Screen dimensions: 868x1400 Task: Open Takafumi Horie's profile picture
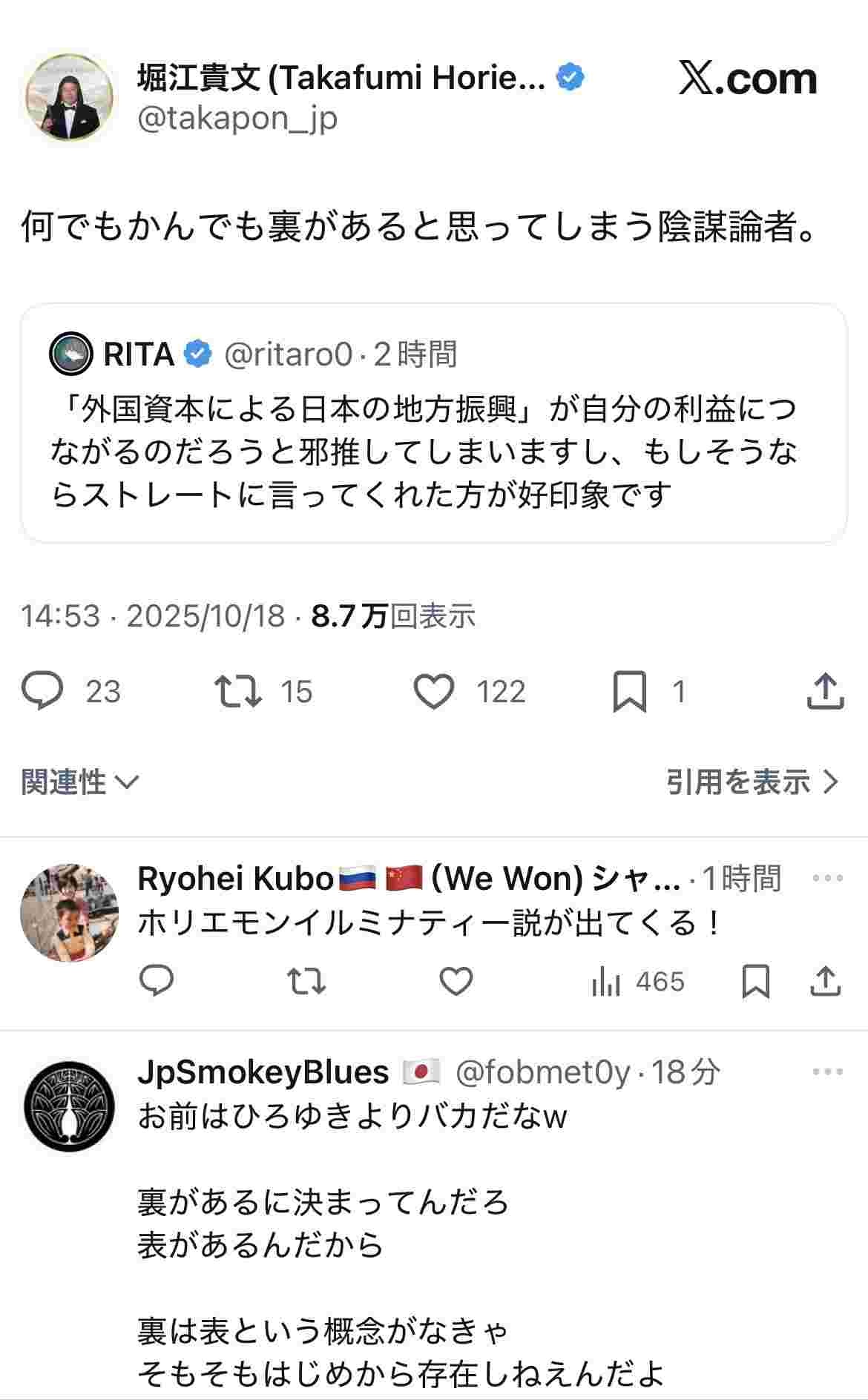click(x=69, y=96)
